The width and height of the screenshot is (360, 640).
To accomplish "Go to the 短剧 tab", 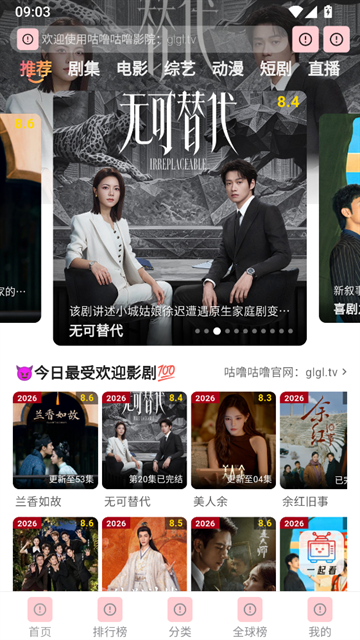I will 276,68.
